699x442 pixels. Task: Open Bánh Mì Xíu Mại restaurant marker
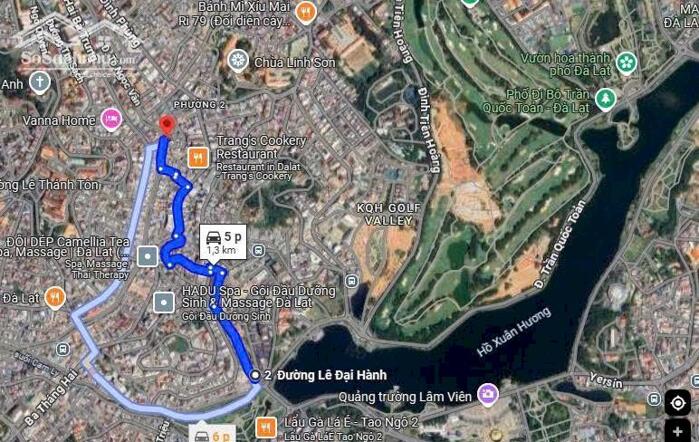point(306,12)
